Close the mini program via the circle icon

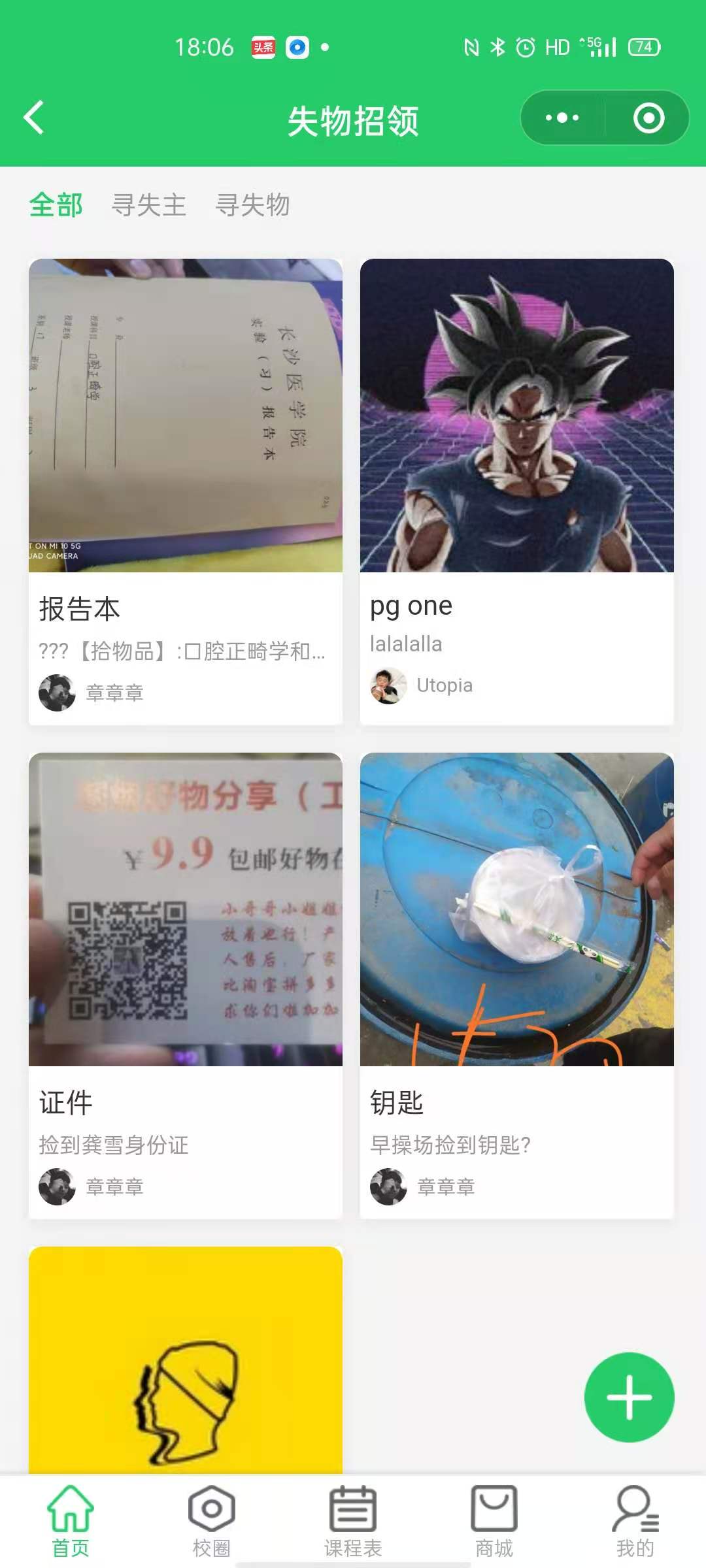pyautogui.click(x=648, y=118)
